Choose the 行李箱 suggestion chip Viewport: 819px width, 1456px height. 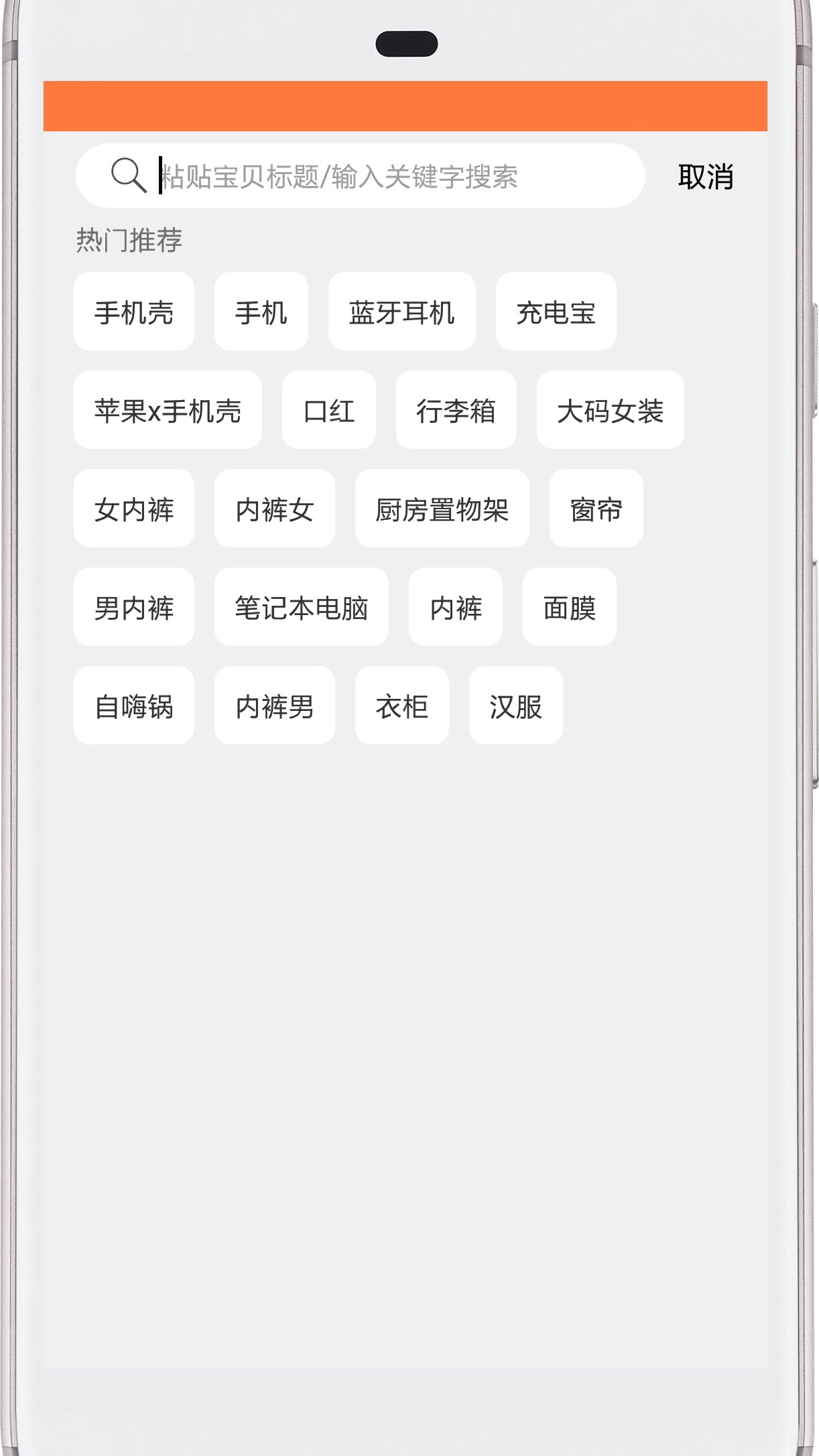(x=456, y=411)
